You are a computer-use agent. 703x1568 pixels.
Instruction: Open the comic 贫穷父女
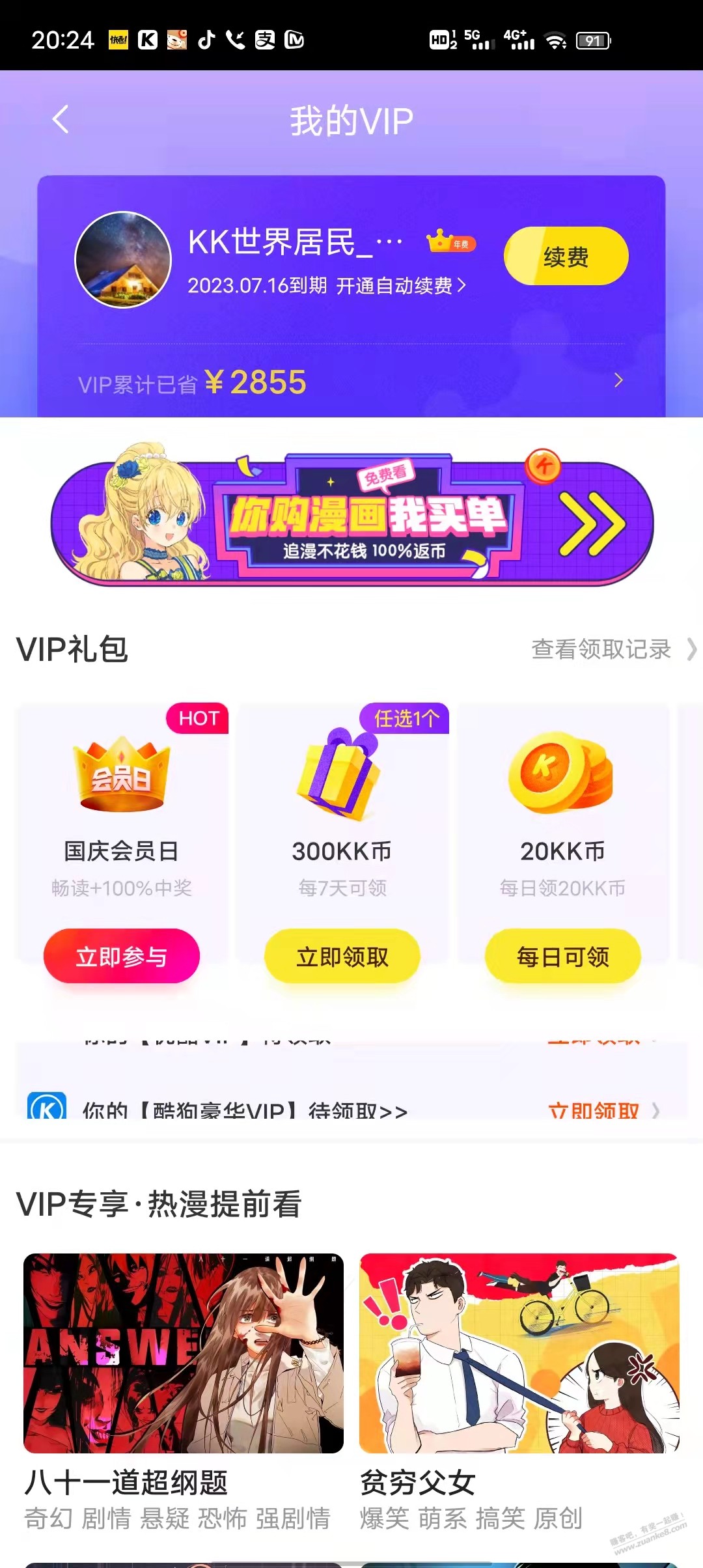(x=519, y=1354)
